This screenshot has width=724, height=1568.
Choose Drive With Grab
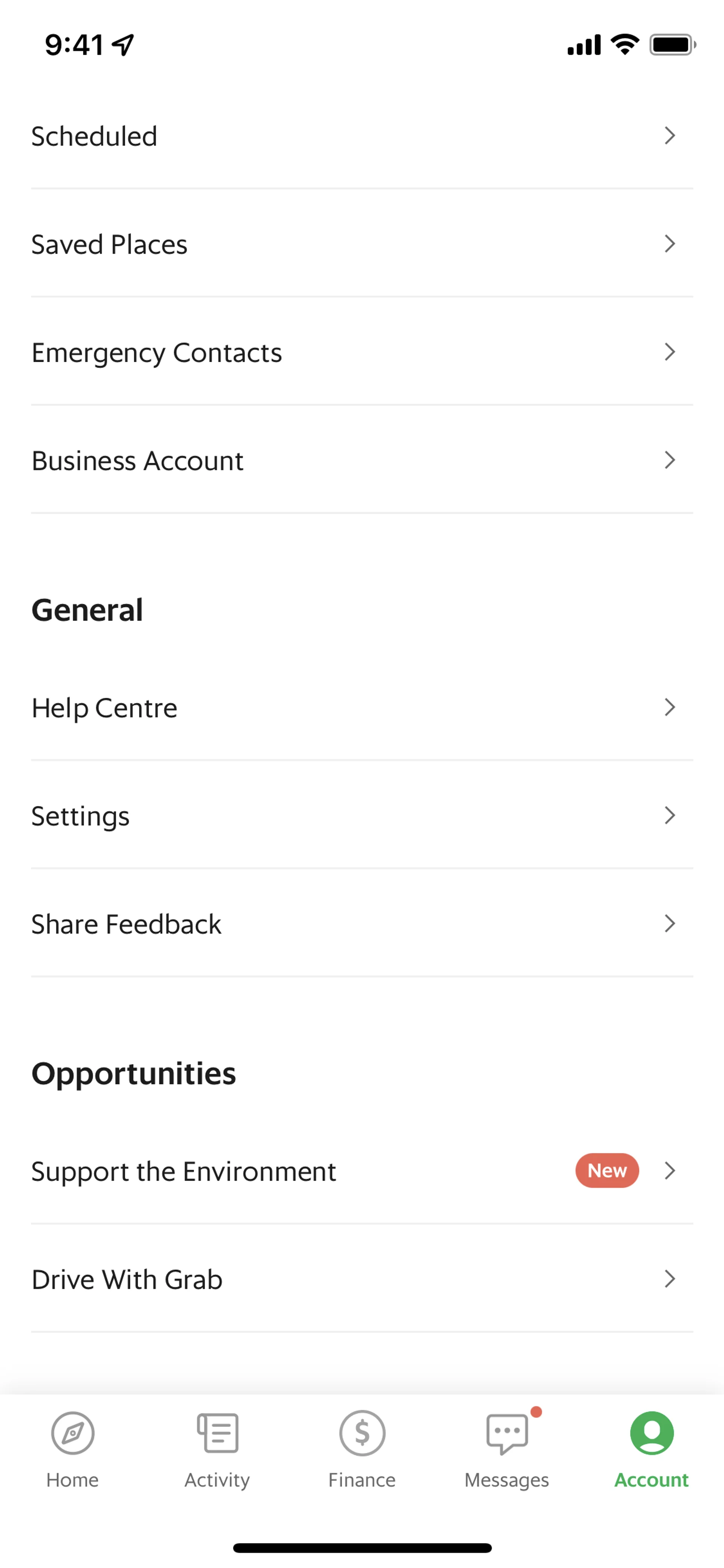[361, 1279]
